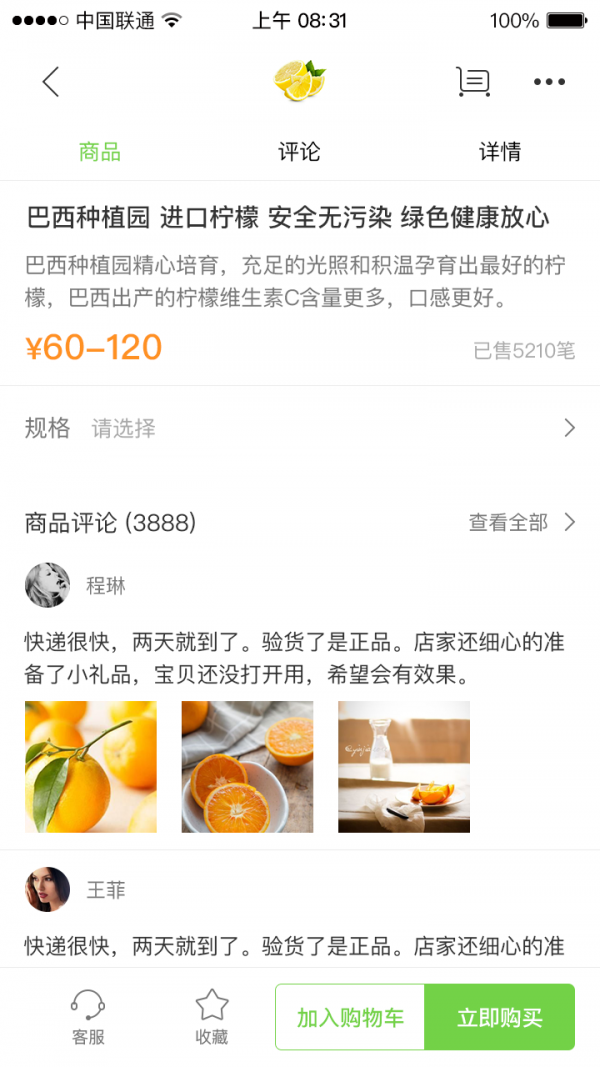Open the shopping cart icon
Screen dimensions: 600x1067
472,82
